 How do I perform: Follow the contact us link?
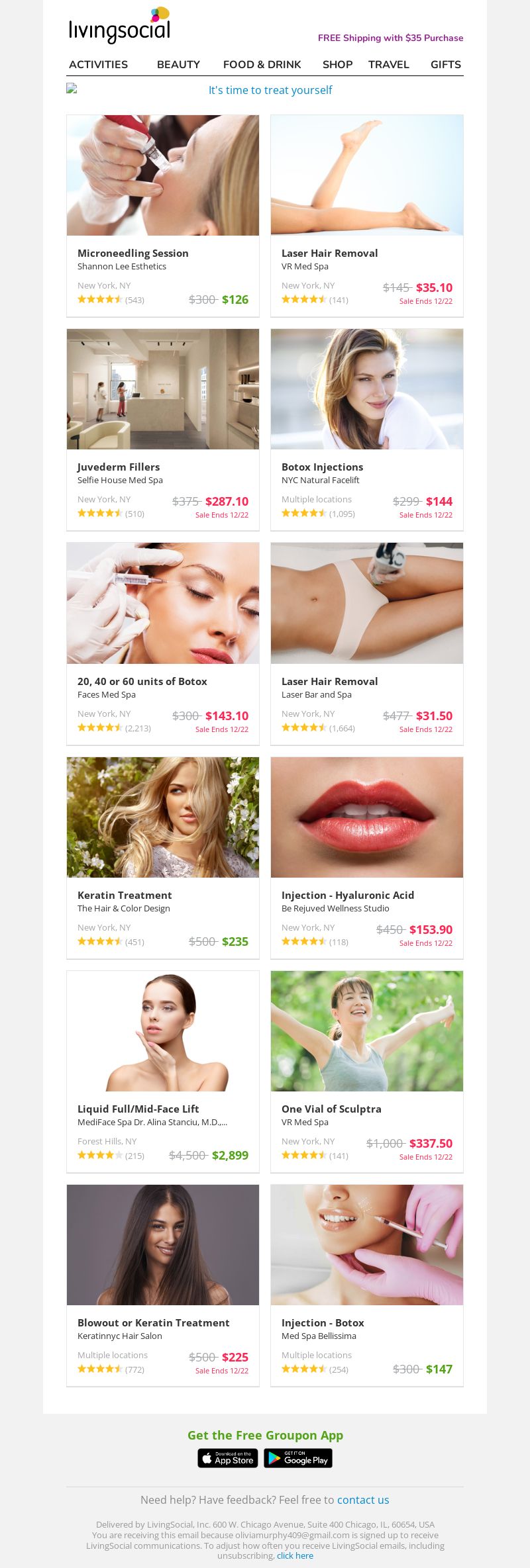point(363,1500)
